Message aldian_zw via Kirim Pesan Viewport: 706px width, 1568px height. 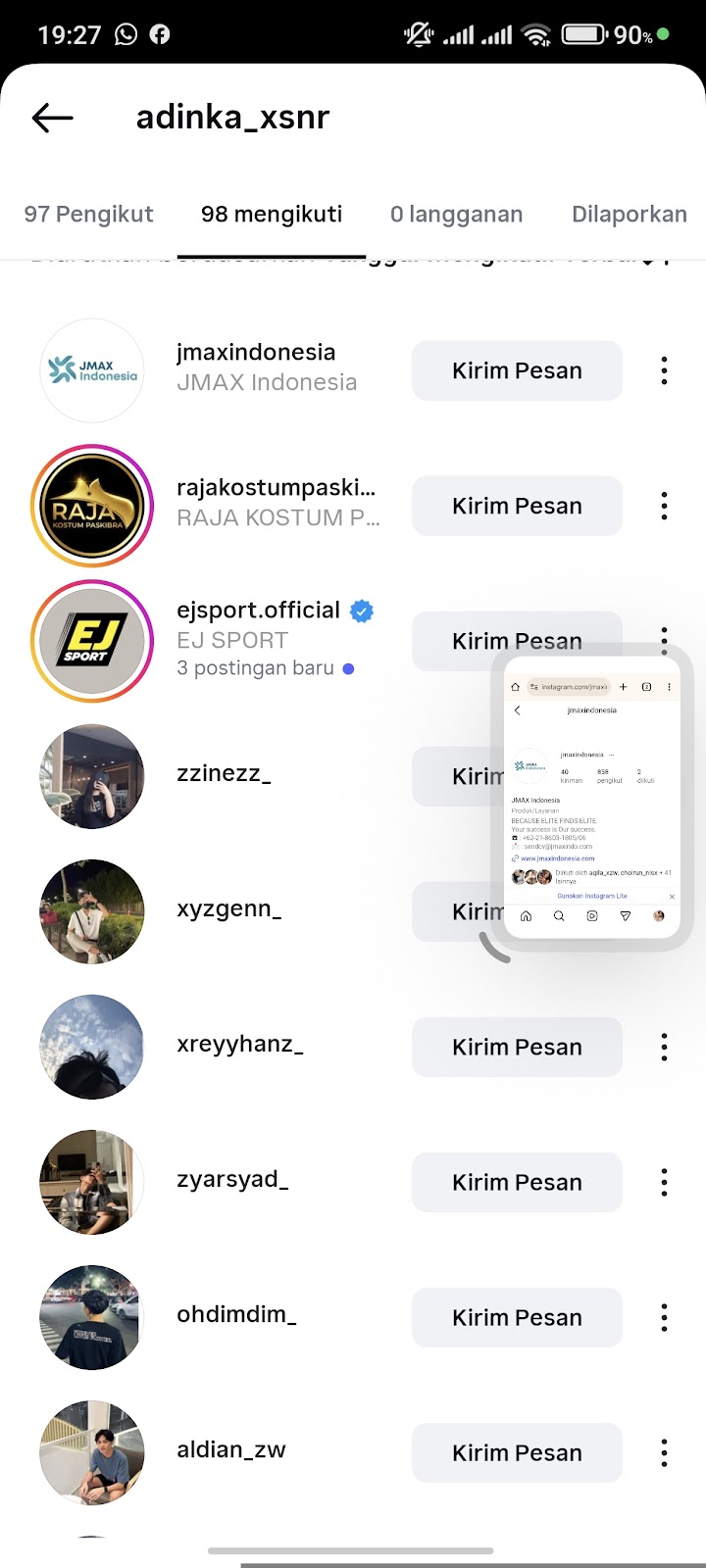(517, 1452)
